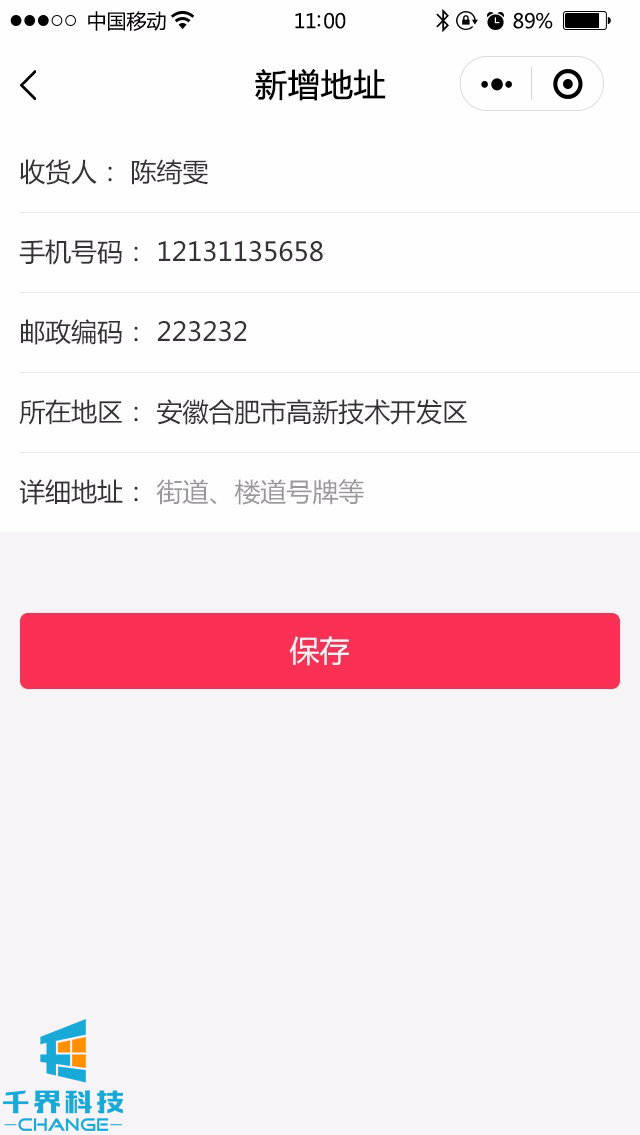Go back from the 新增地址 page
The width and height of the screenshot is (640, 1135).
[29, 85]
